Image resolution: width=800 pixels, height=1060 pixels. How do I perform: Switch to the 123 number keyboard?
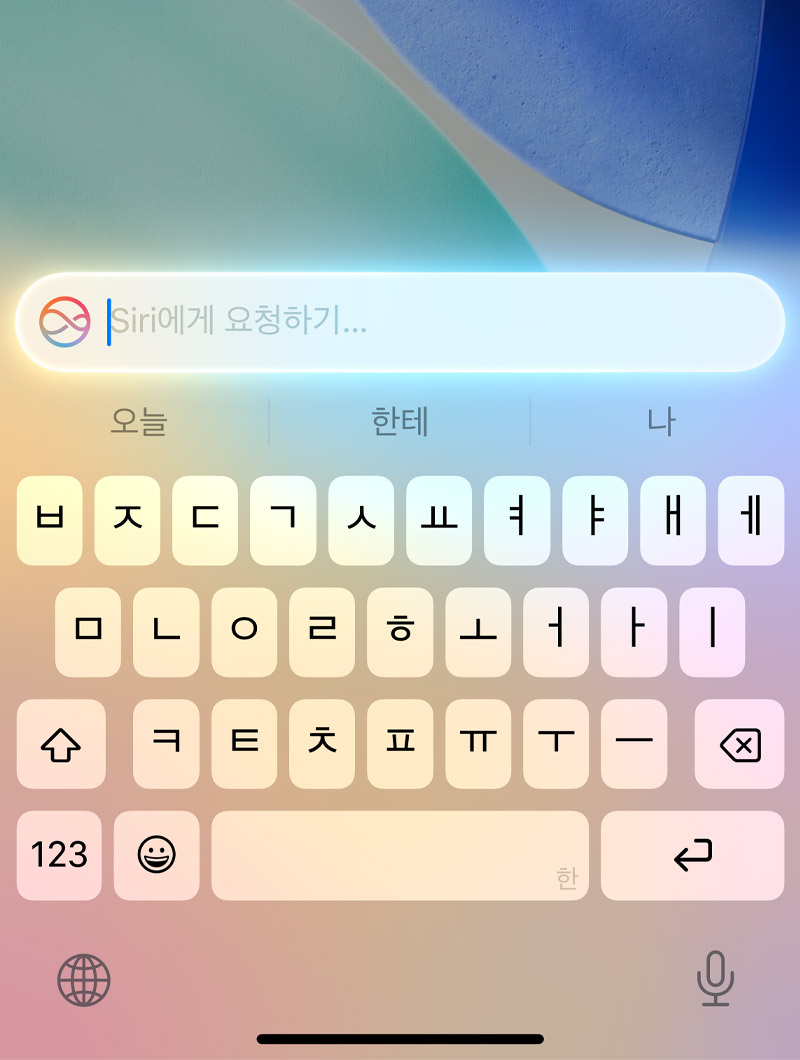tap(60, 855)
